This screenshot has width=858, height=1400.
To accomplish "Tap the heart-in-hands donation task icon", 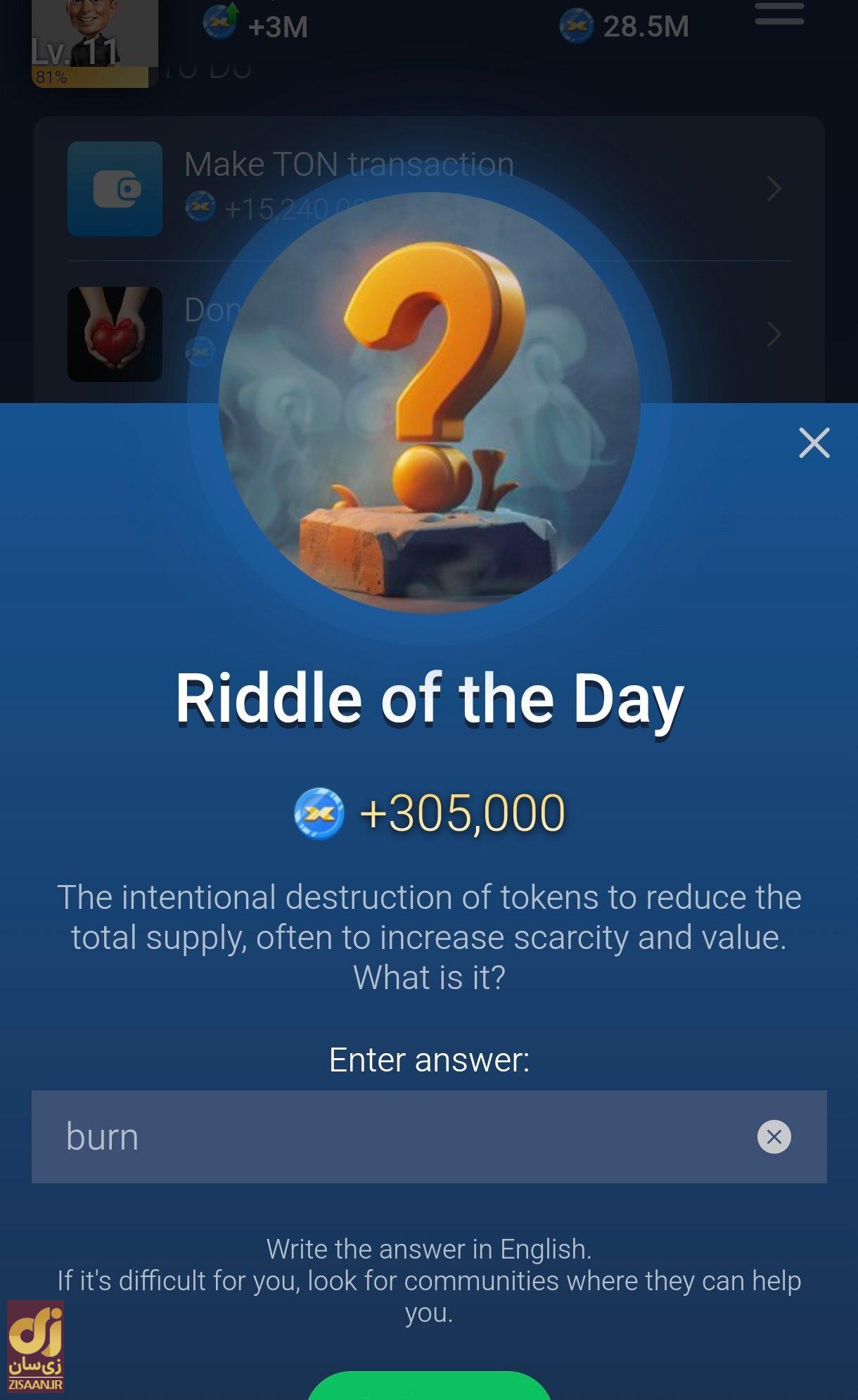I will click(115, 336).
